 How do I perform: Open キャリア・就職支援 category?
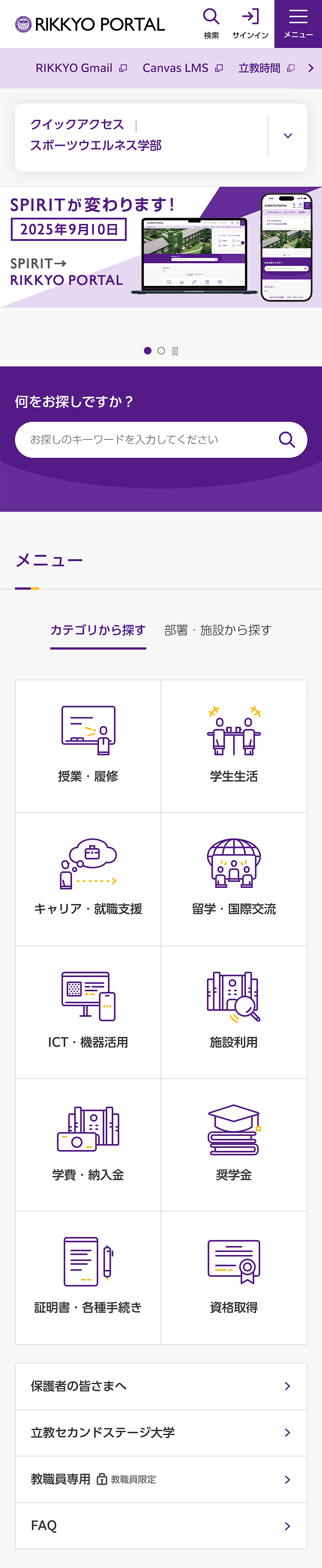coord(88,879)
